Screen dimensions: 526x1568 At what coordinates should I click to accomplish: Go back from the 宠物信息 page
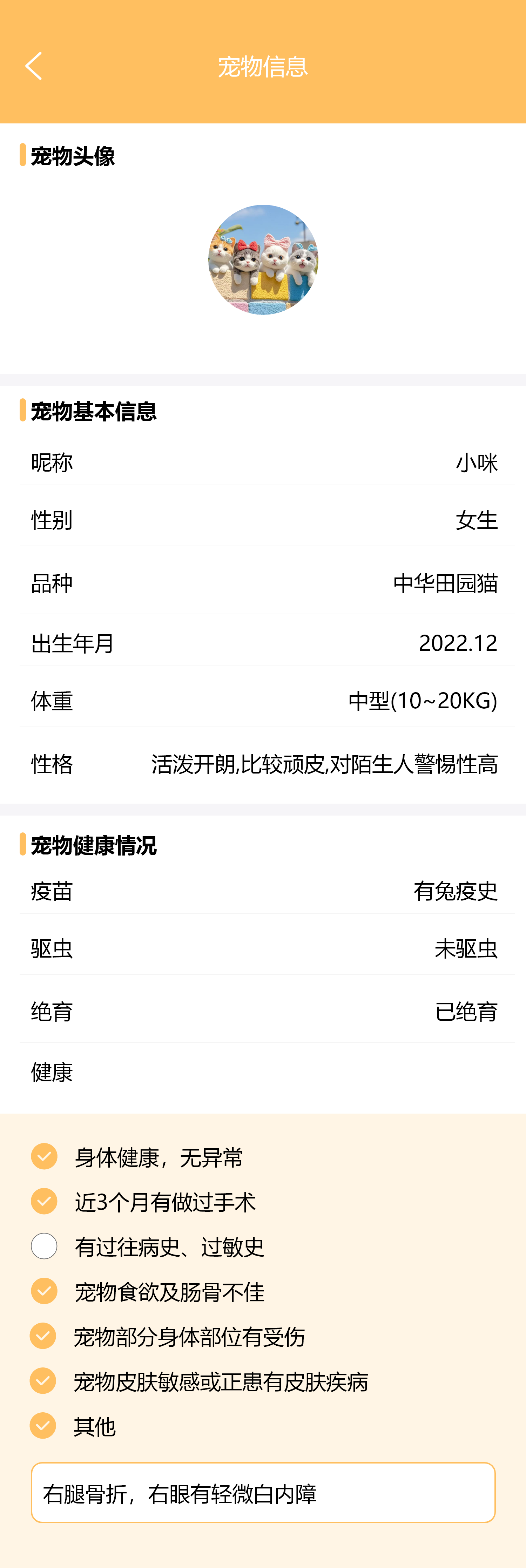click(34, 66)
